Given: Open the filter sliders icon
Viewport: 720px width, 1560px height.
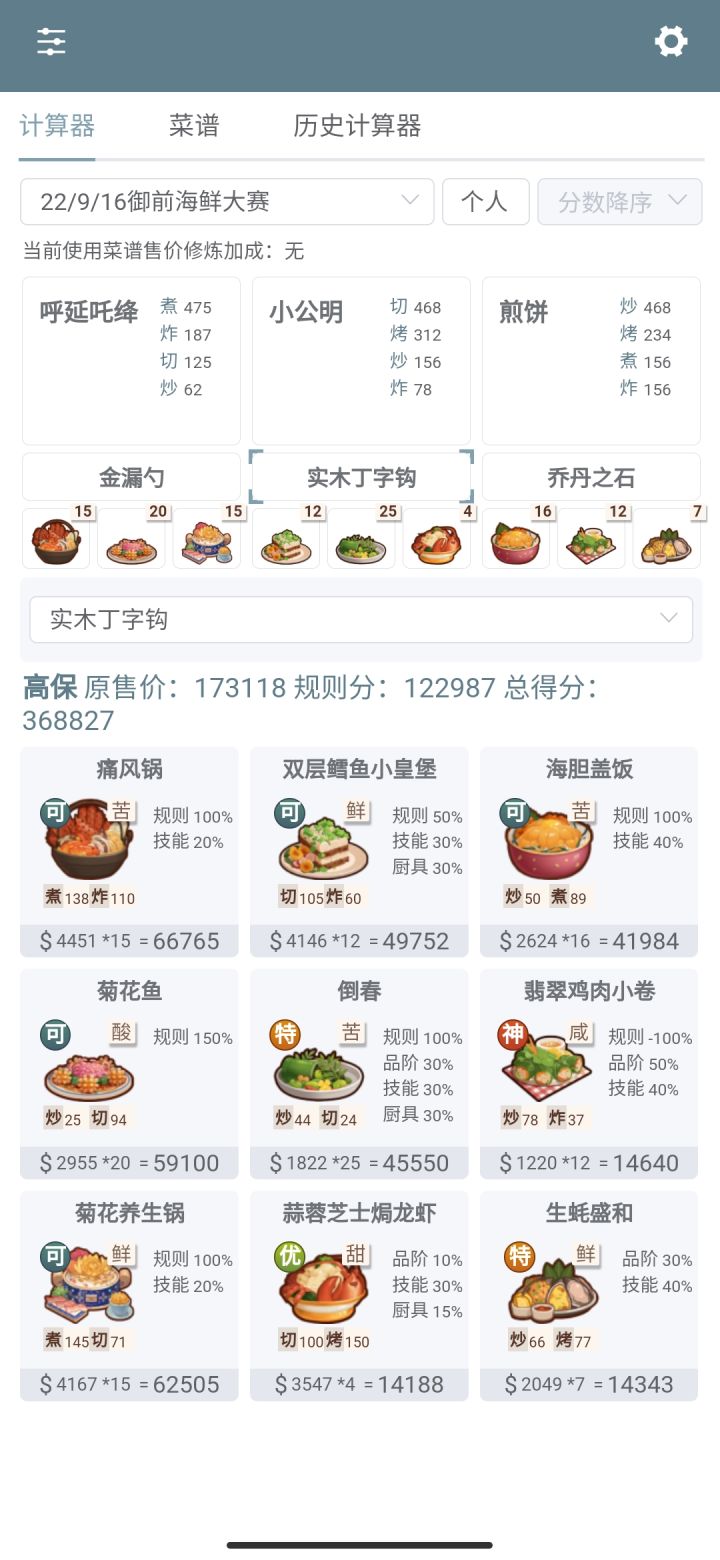Looking at the screenshot, I should point(51,42).
